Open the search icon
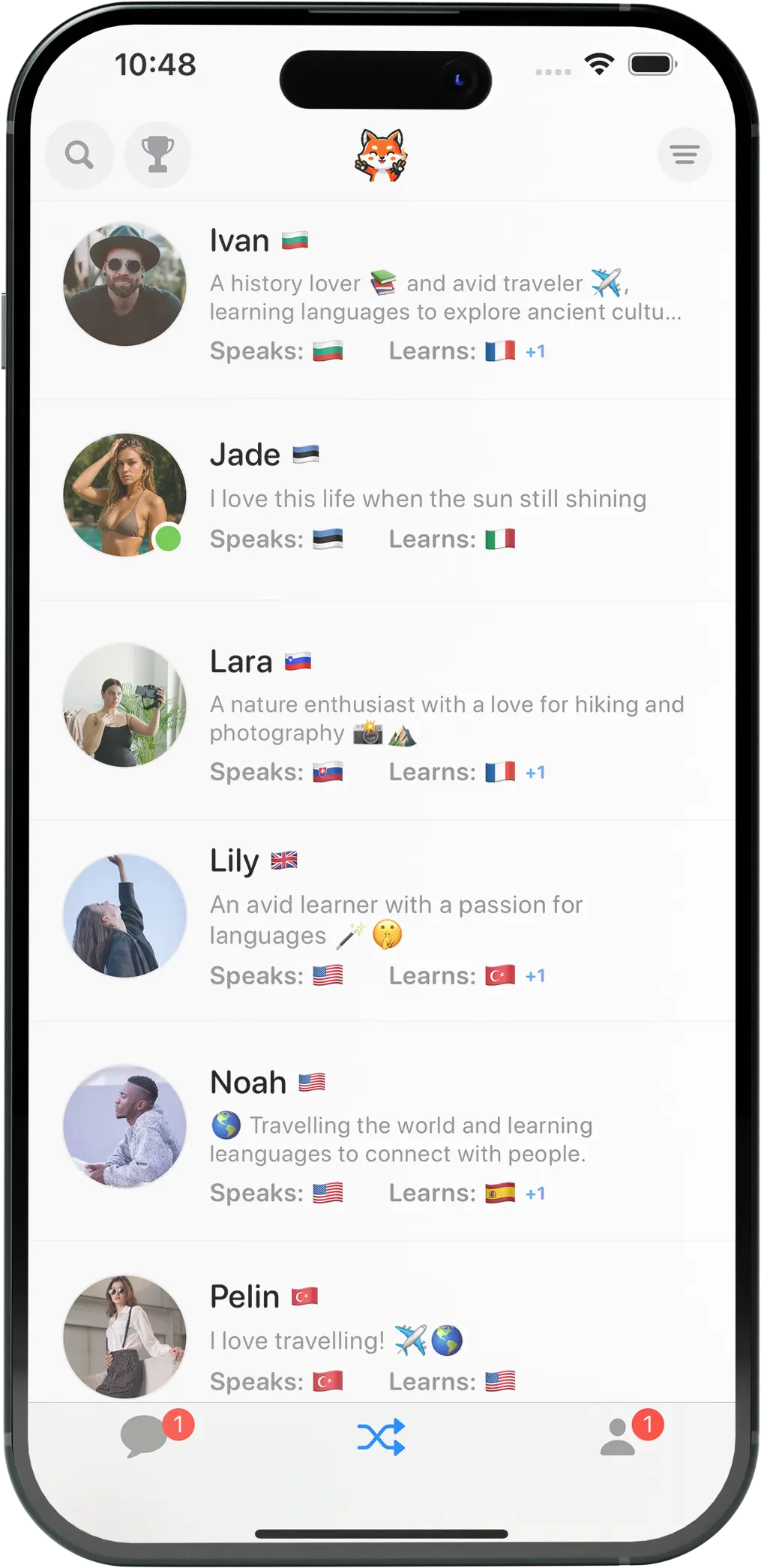Screen dimensions: 761x1568 click(x=79, y=155)
